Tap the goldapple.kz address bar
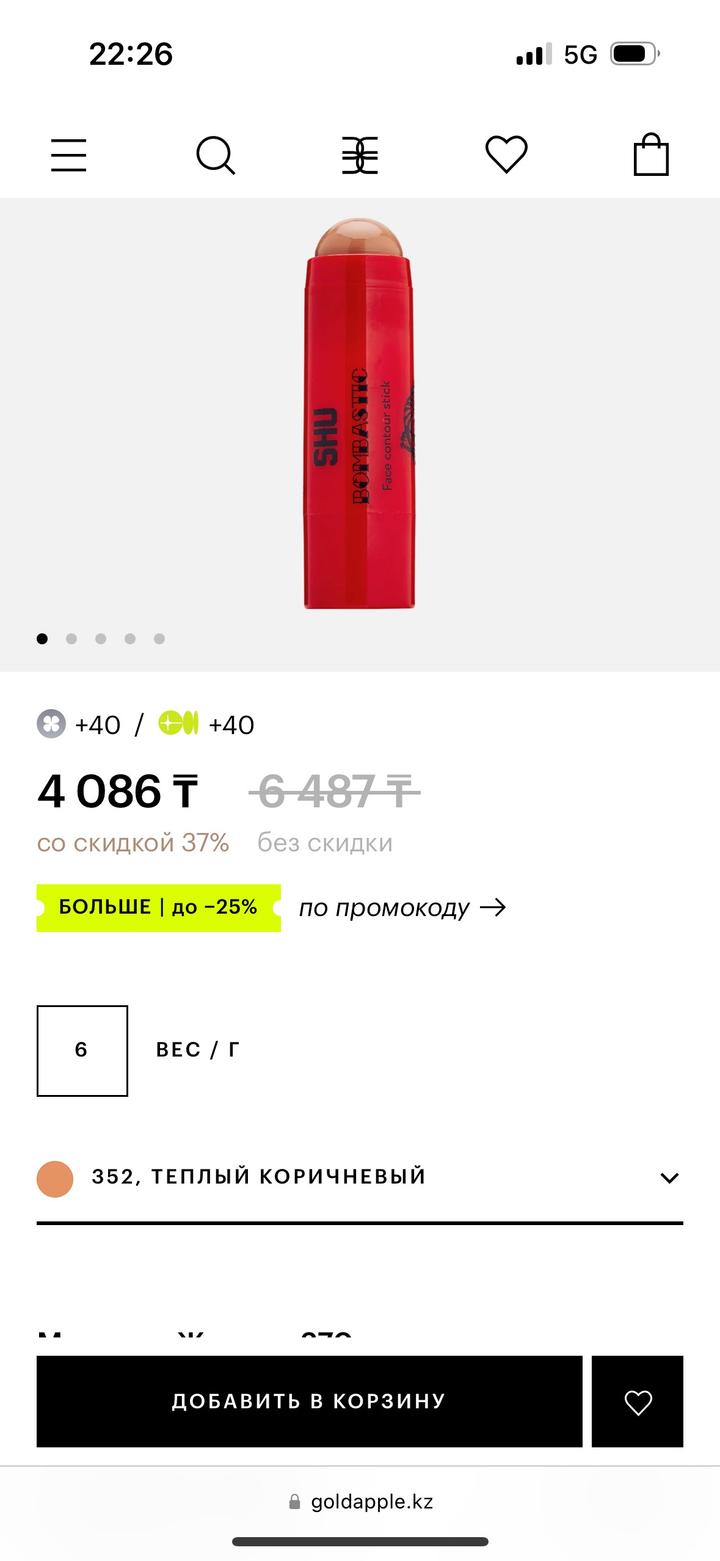720x1561 pixels. point(360,1501)
